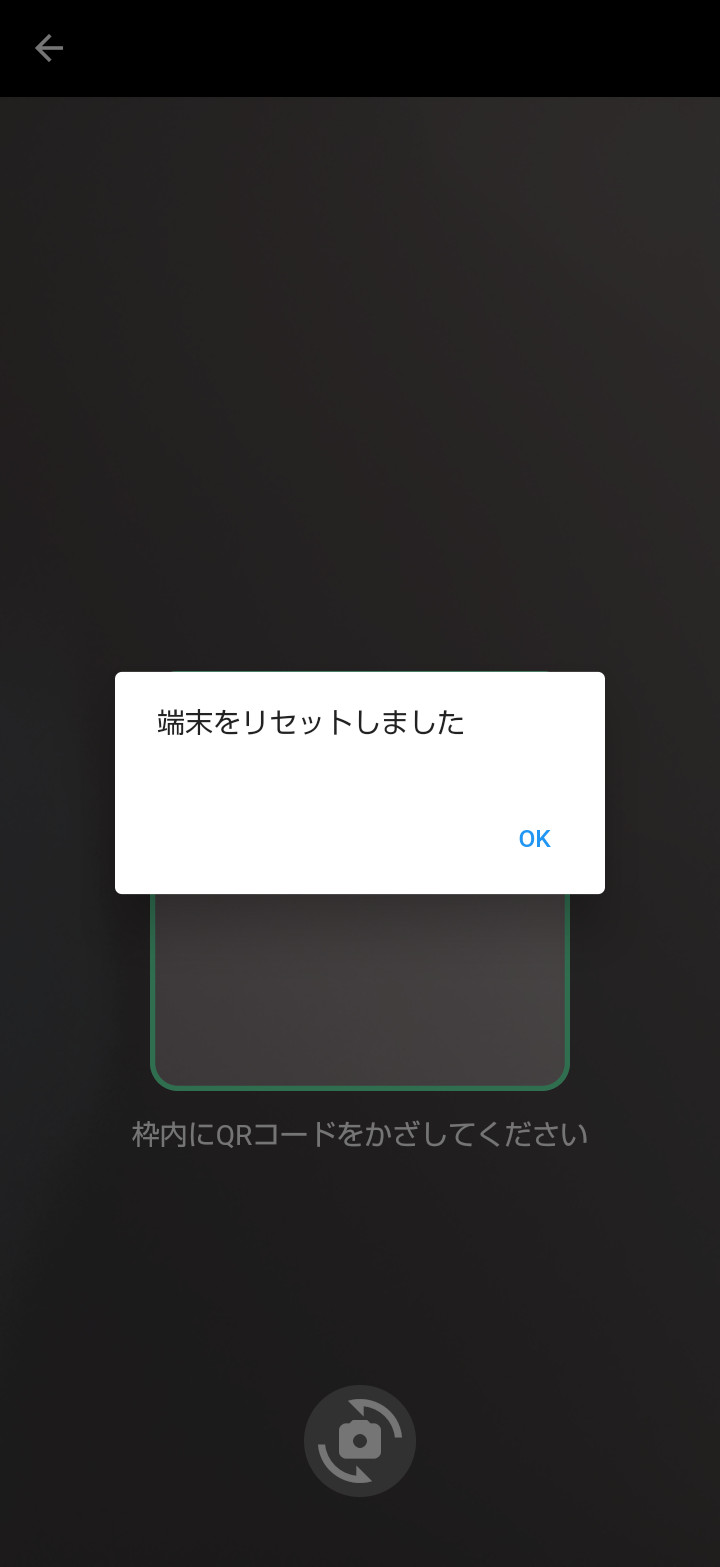Confirm the reset dialog with OK
Viewport: 720px width, 1567px height.
(x=534, y=838)
